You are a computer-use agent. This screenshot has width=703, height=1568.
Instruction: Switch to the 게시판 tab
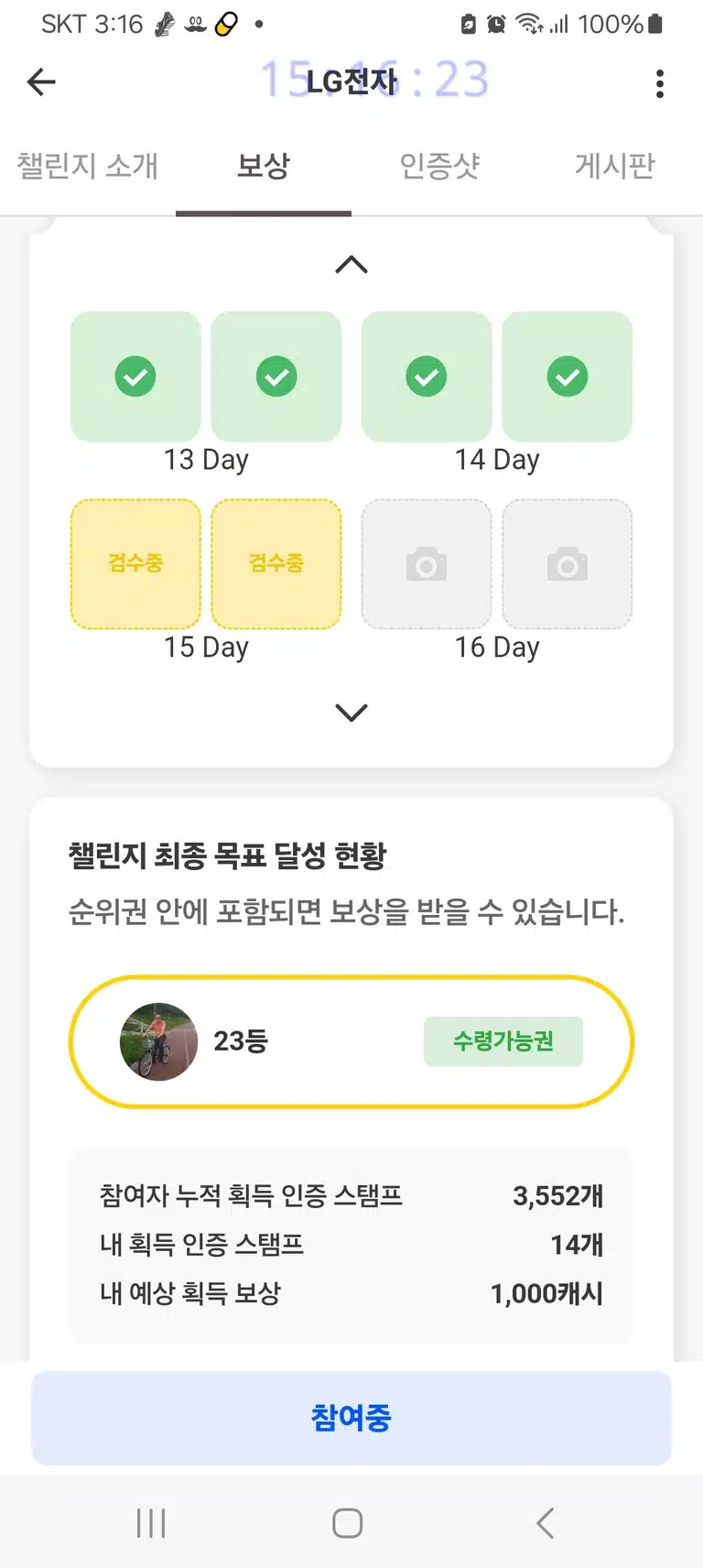[x=615, y=166]
